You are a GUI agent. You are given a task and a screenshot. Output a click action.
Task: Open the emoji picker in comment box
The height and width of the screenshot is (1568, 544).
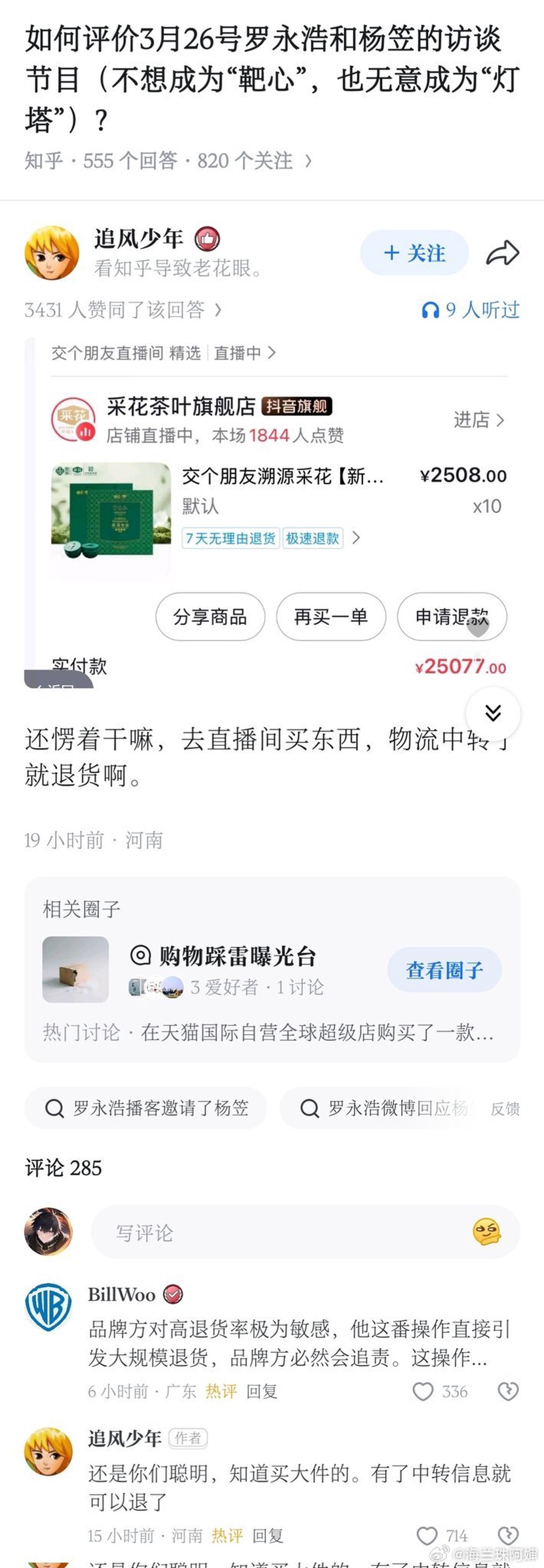pyautogui.click(x=487, y=1233)
